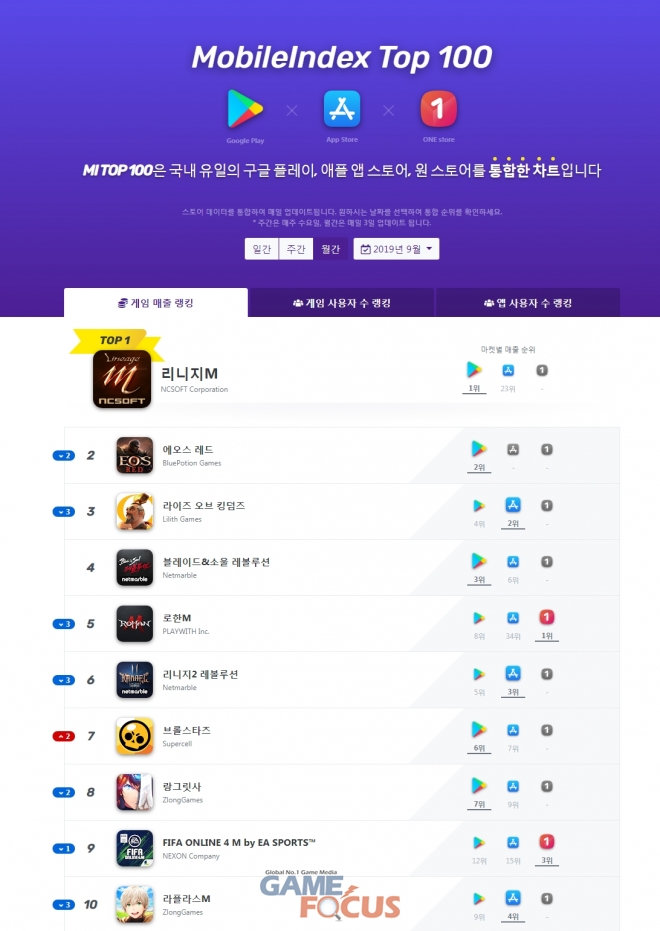
Task: Open the FIFA ONLINE 4 M row
Action: [x=238, y=842]
